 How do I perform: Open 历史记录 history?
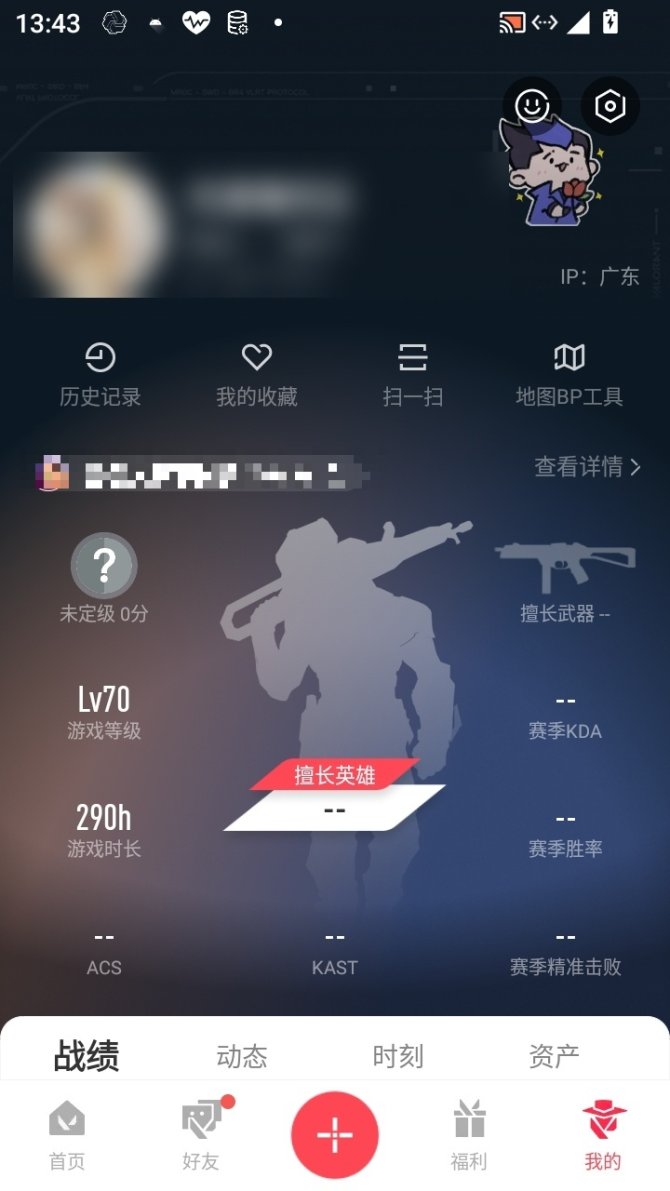pos(100,374)
